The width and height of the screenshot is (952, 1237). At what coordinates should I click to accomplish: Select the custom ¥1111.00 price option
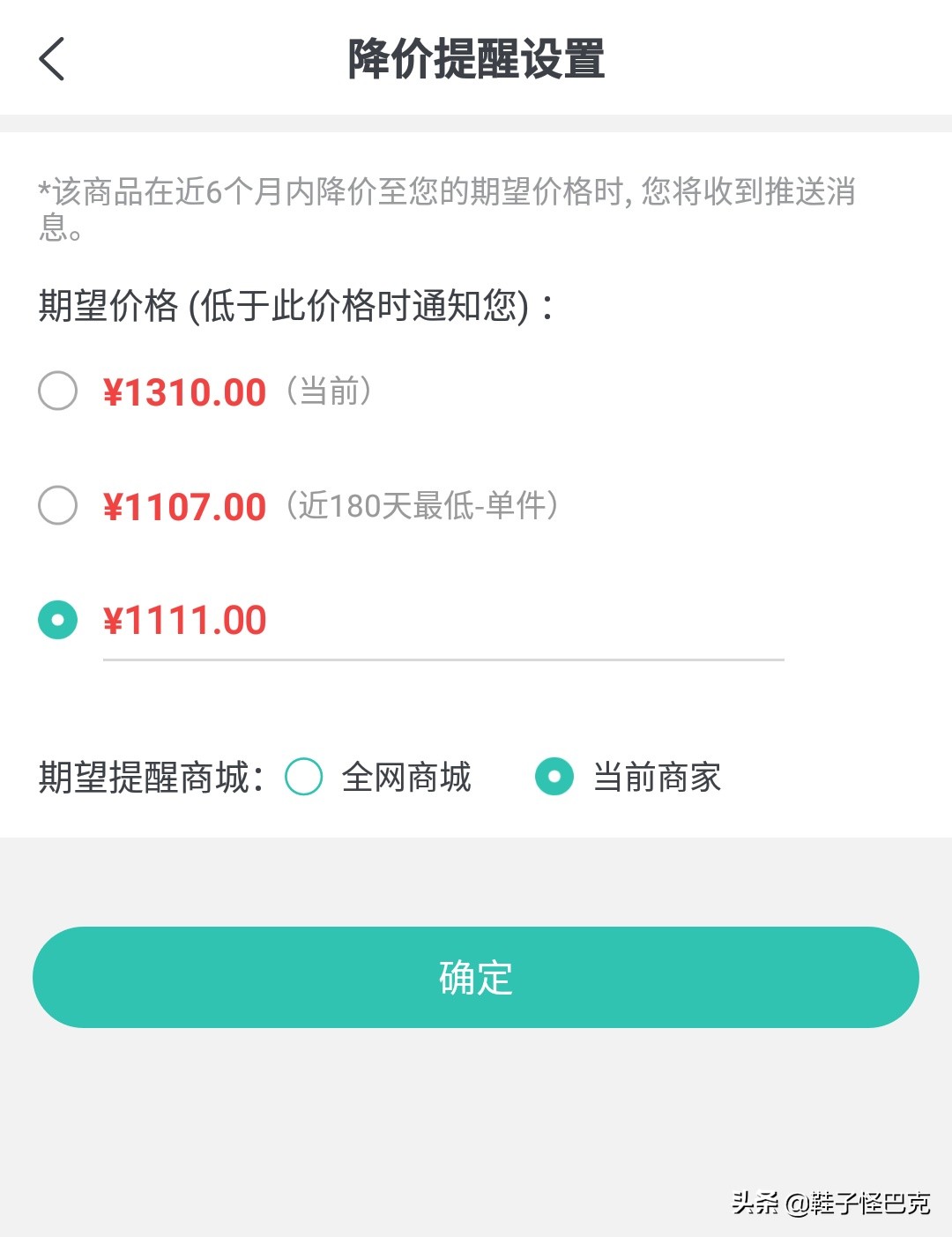[58, 620]
